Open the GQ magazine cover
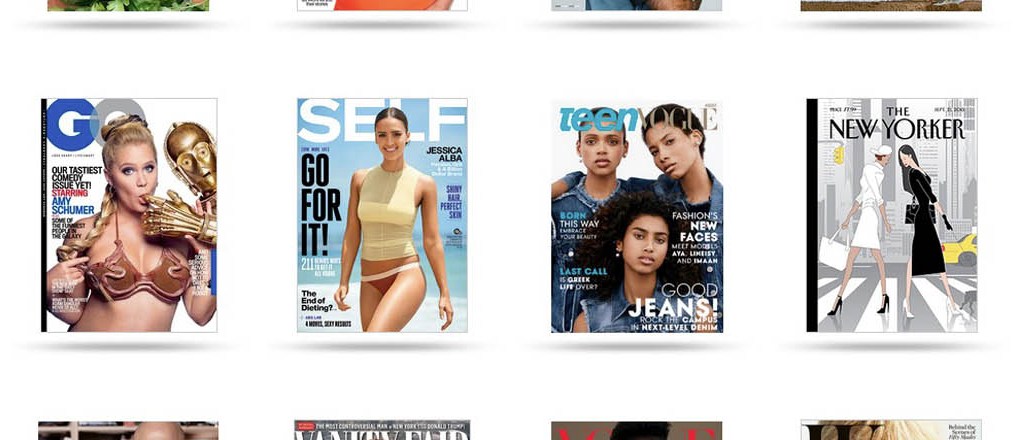 (x=129, y=215)
